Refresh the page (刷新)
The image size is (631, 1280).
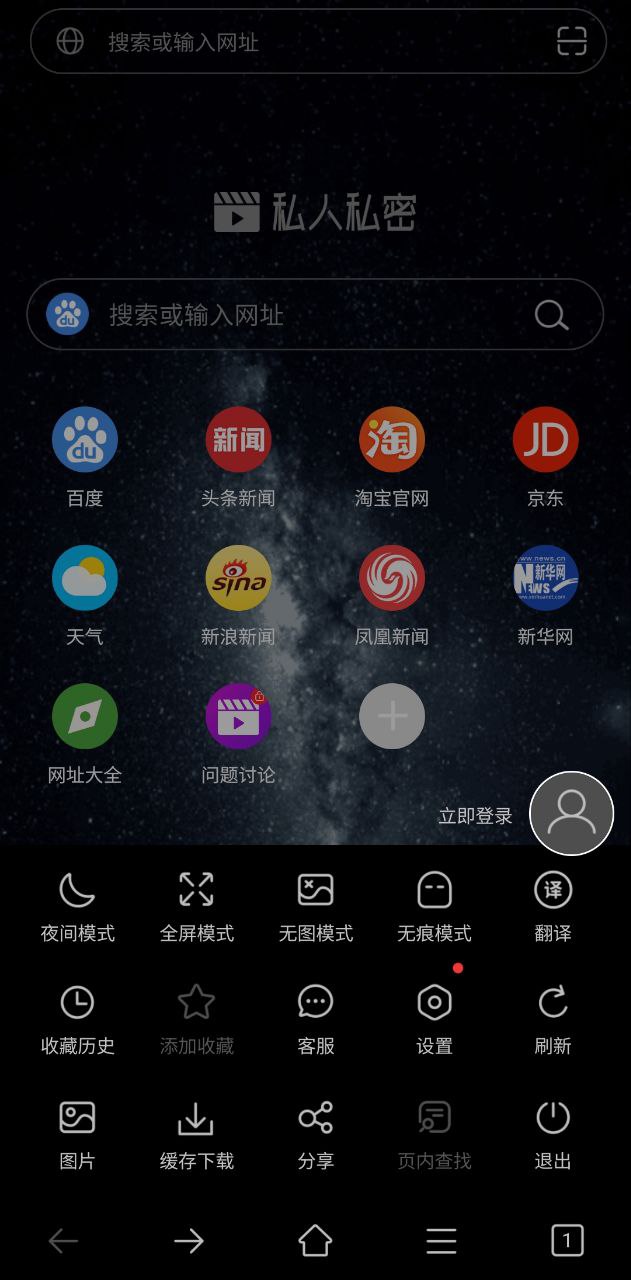point(553,1019)
